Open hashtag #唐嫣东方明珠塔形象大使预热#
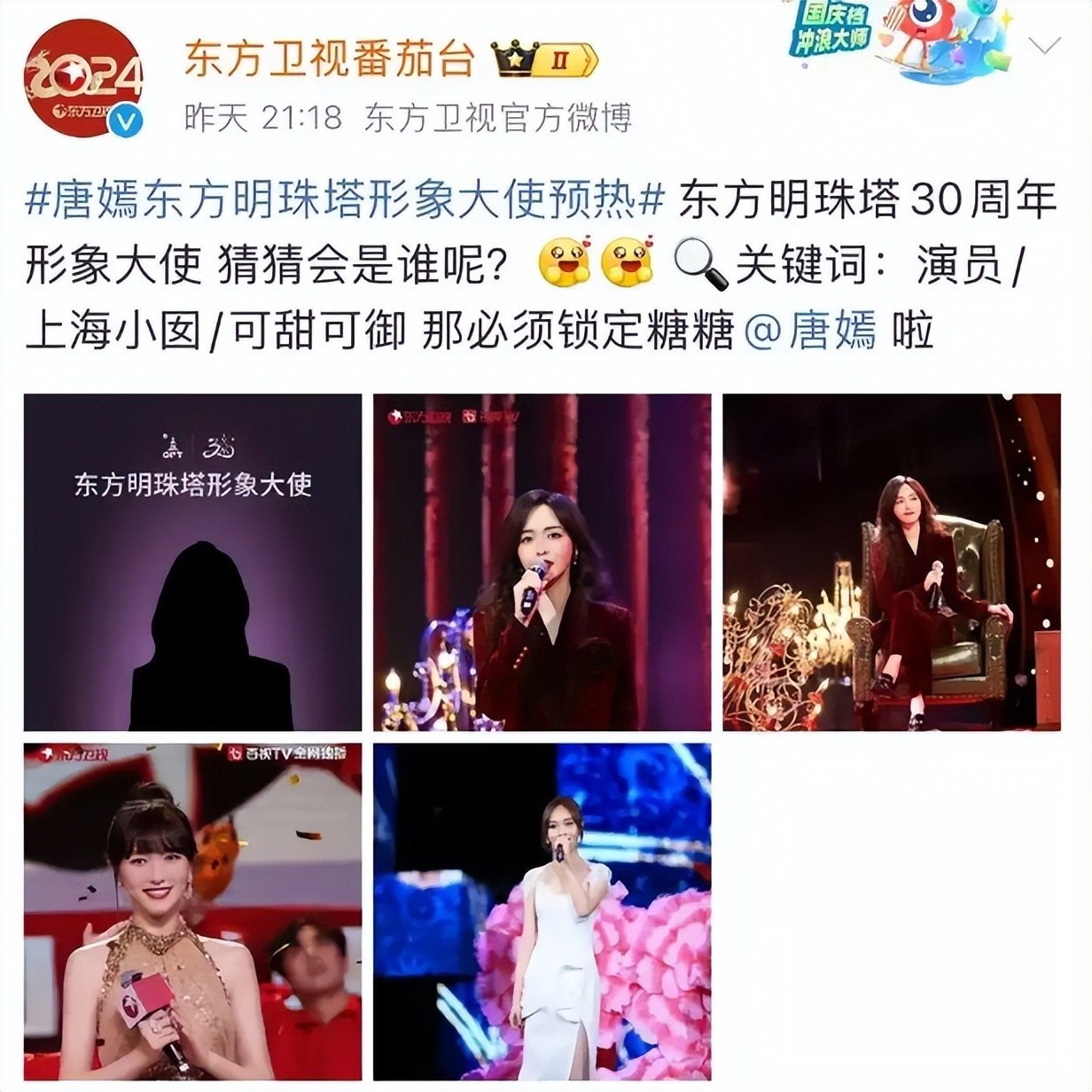The image size is (1092, 1092). (x=344, y=203)
